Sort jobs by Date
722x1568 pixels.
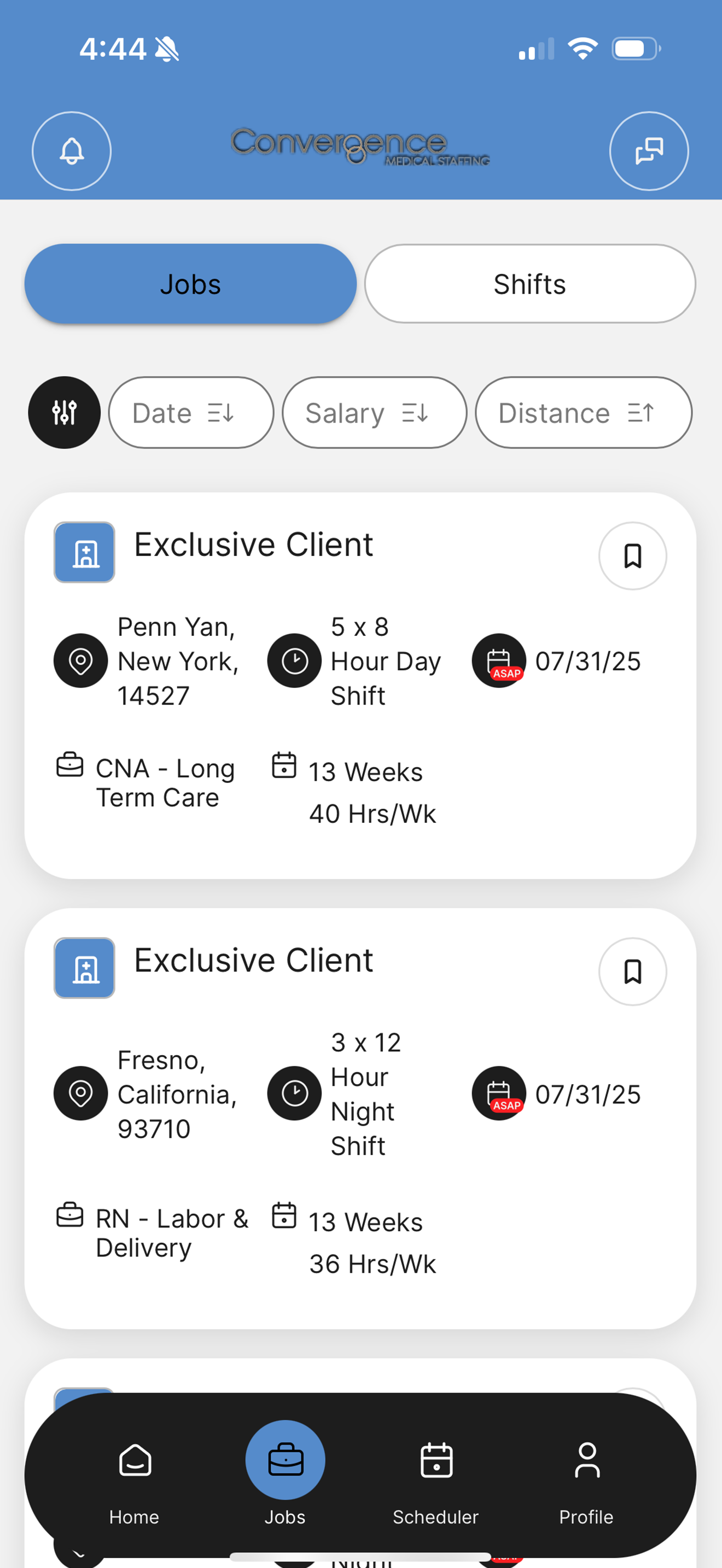191,413
